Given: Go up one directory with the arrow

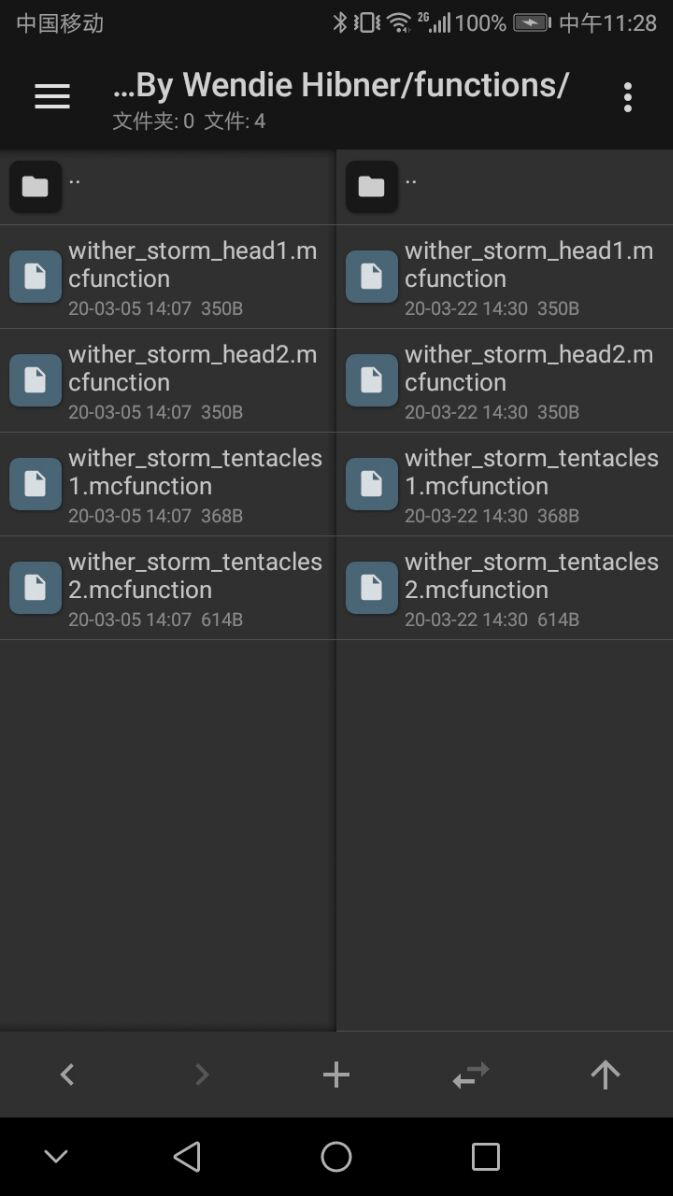Looking at the screenshot, I should [x=605, y=1075].
